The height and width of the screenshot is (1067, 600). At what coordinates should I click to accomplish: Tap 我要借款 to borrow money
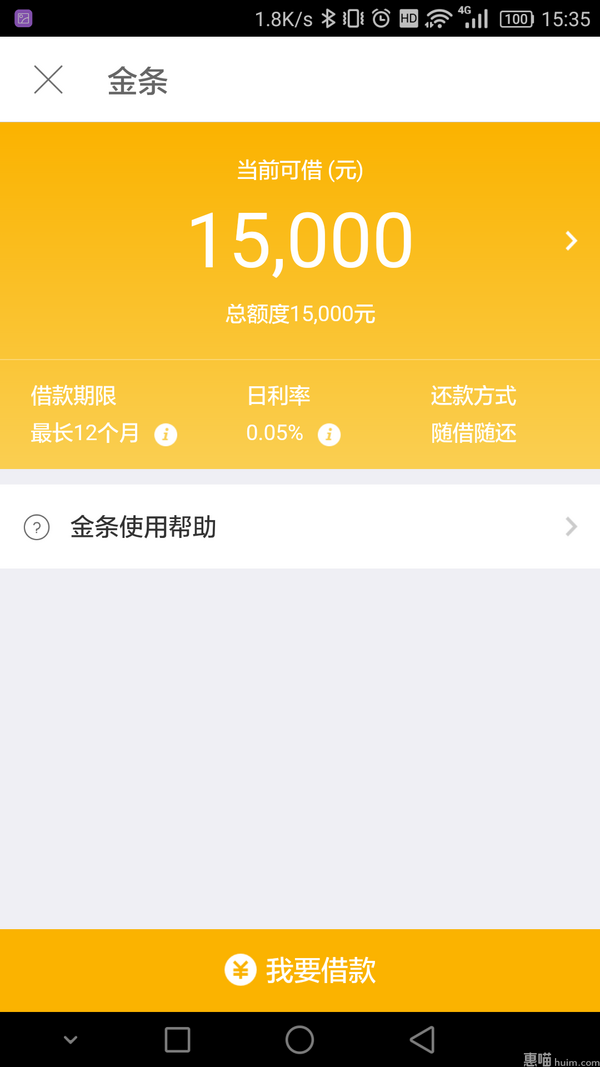coord(300,970)
